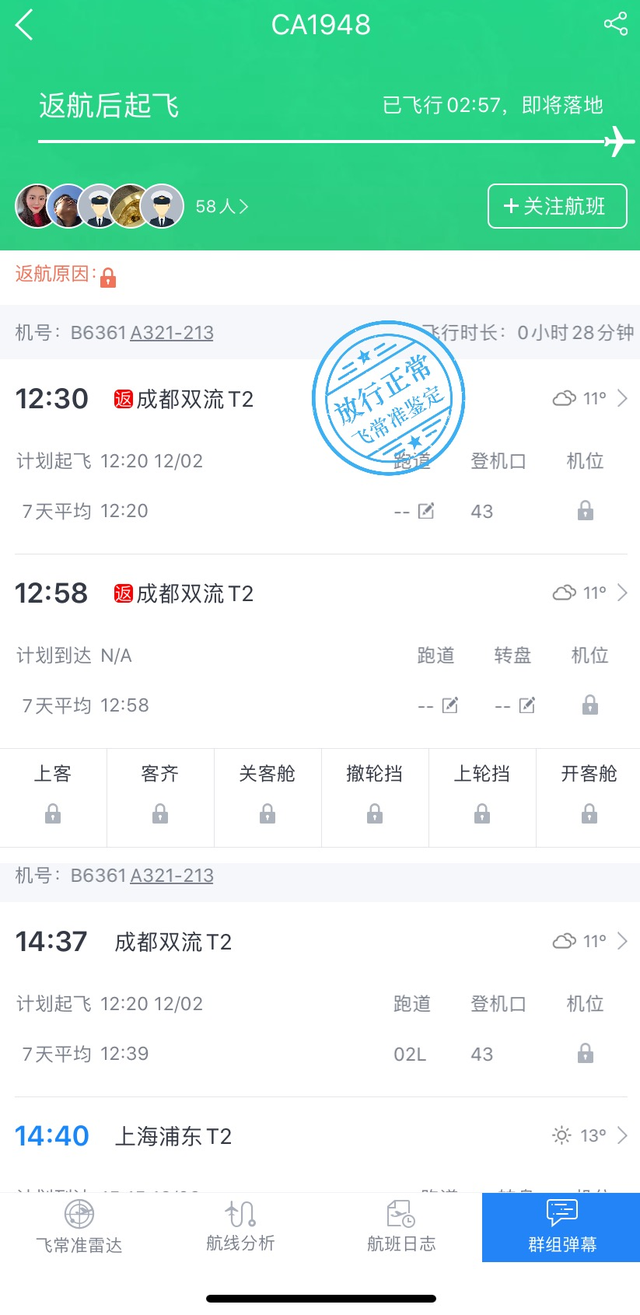Open the 飞常准雷达 tab

coord(79,1227)
